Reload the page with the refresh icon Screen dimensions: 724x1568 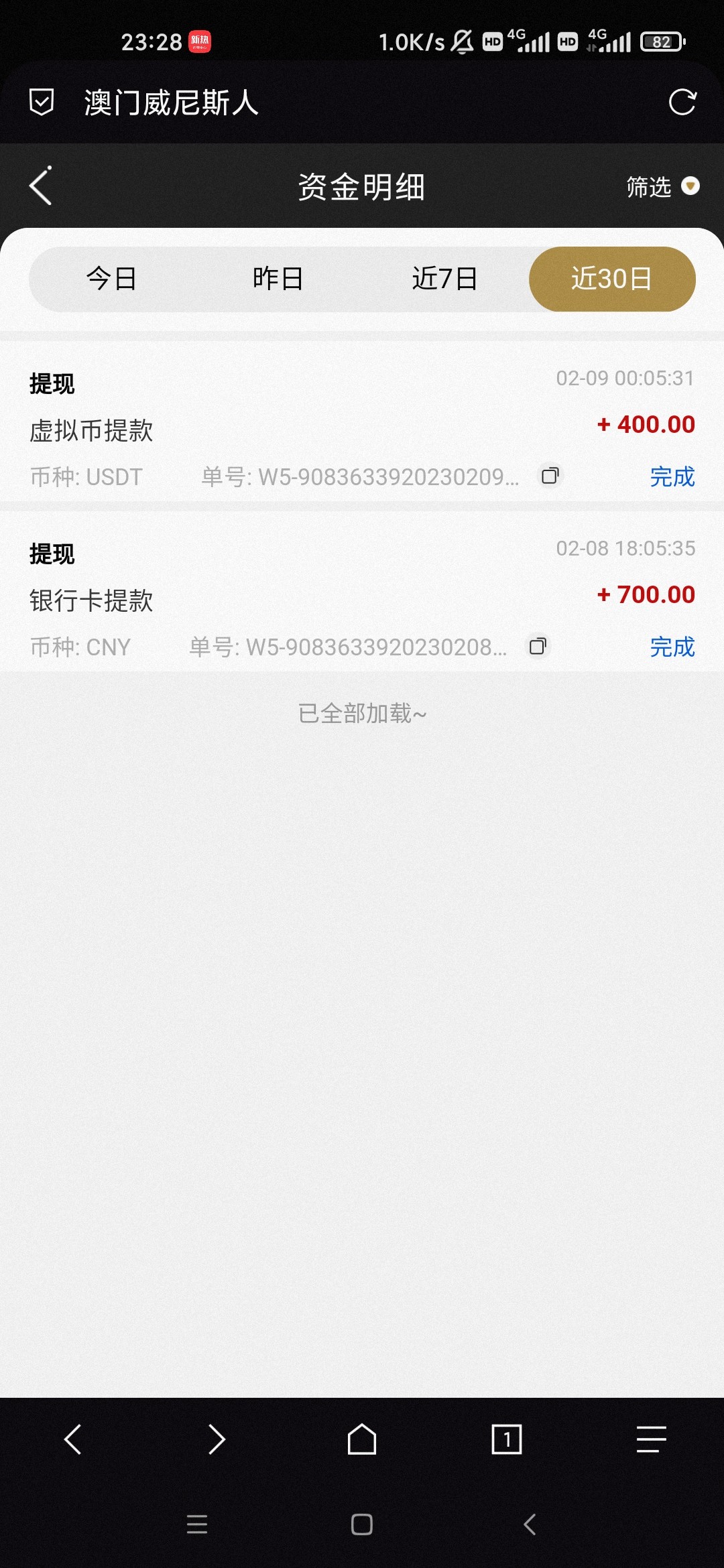point(682,103)
